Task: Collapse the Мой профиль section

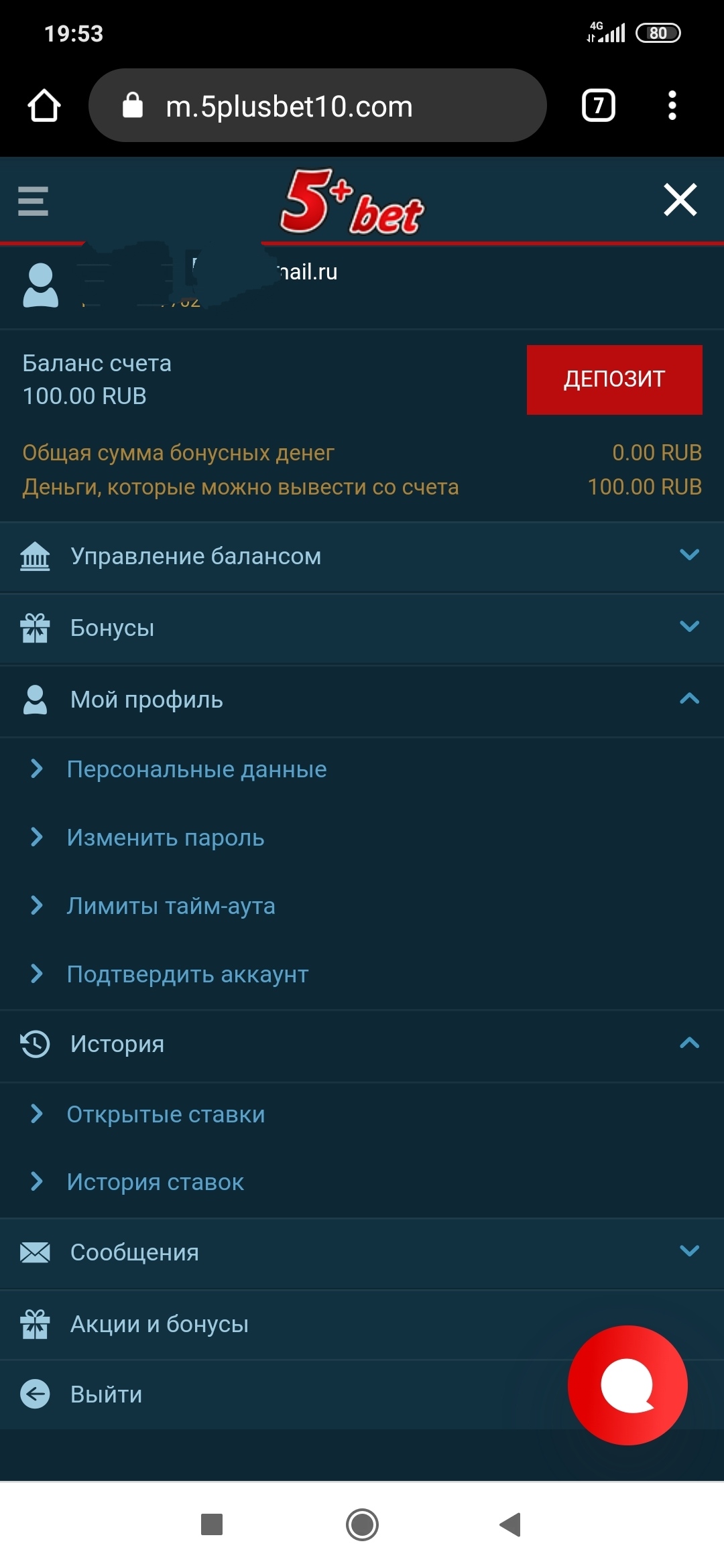Action: pos(362,700)
